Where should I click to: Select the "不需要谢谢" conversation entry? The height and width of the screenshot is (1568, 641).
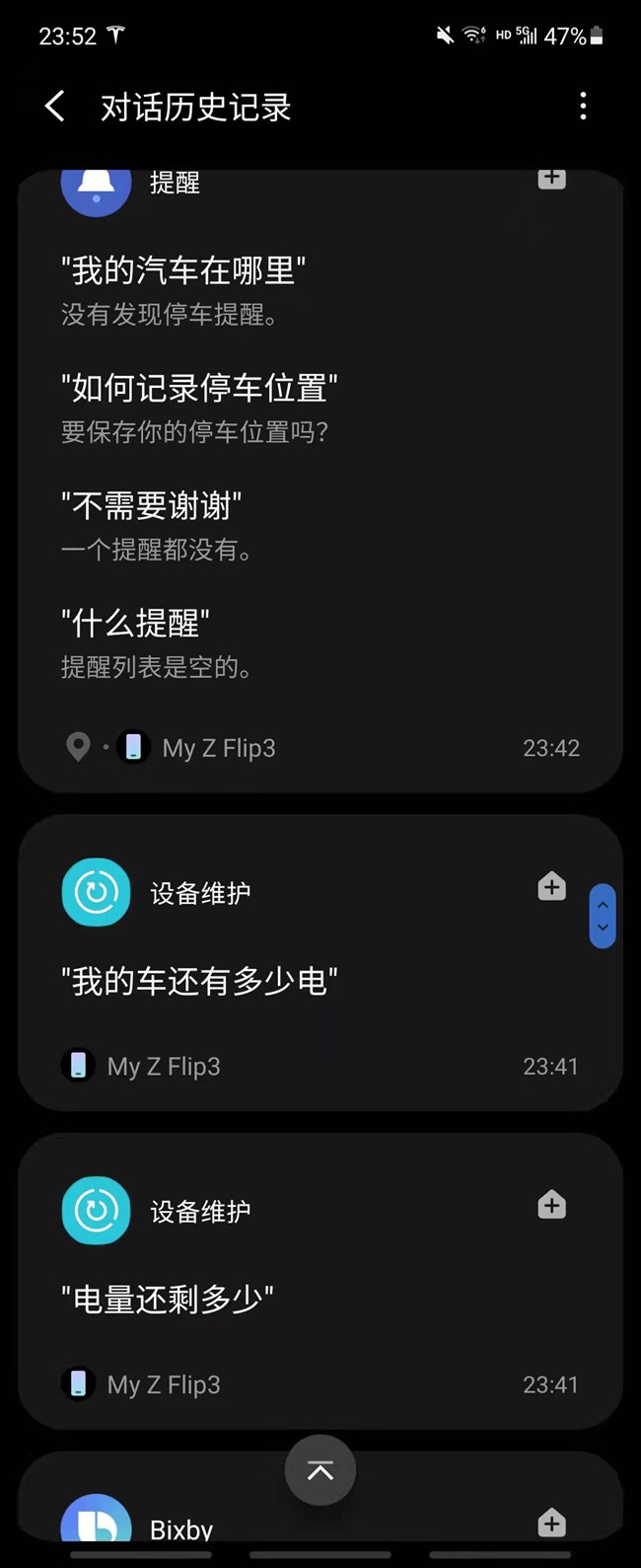151,506
